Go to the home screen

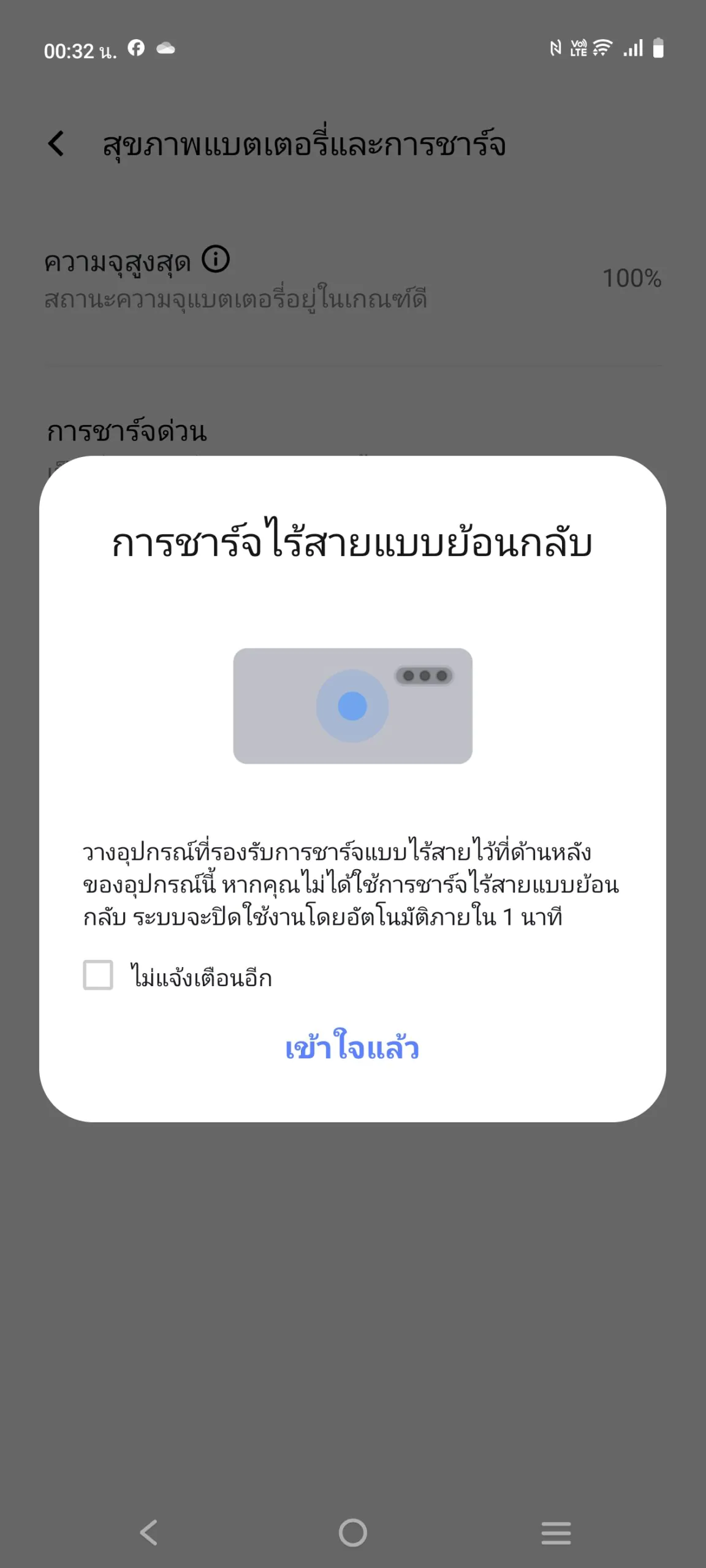point(353,1533)
